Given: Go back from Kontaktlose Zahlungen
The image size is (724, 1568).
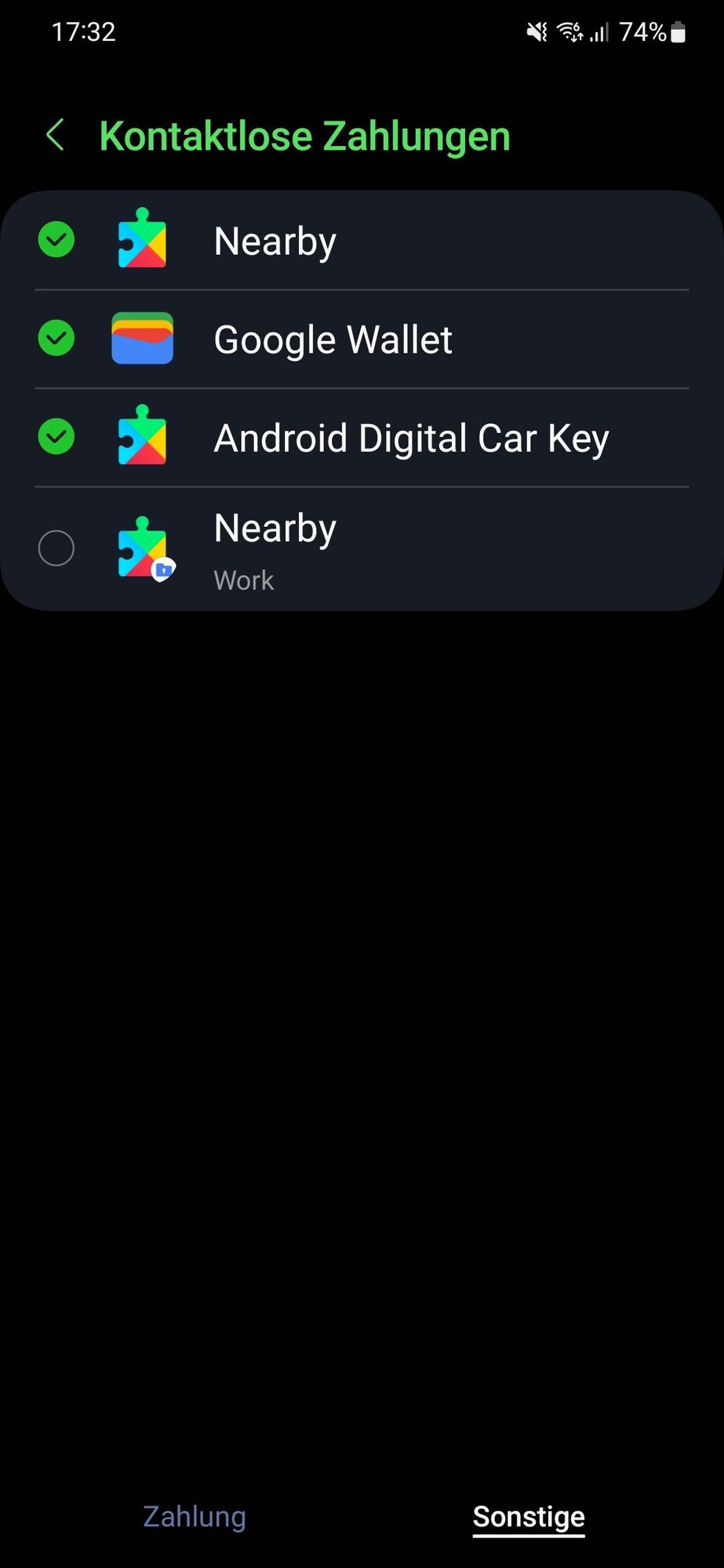Looking at the screenshot, I should 55,136.
